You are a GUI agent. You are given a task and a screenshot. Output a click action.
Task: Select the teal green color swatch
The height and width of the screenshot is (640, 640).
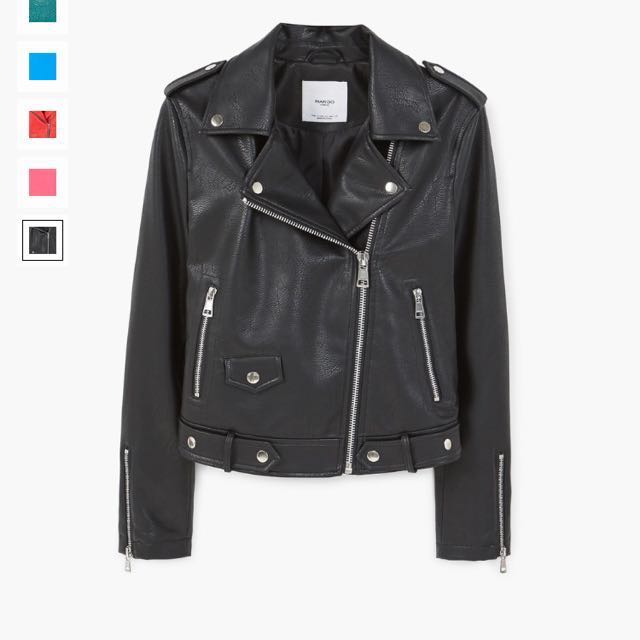point(42,12)
